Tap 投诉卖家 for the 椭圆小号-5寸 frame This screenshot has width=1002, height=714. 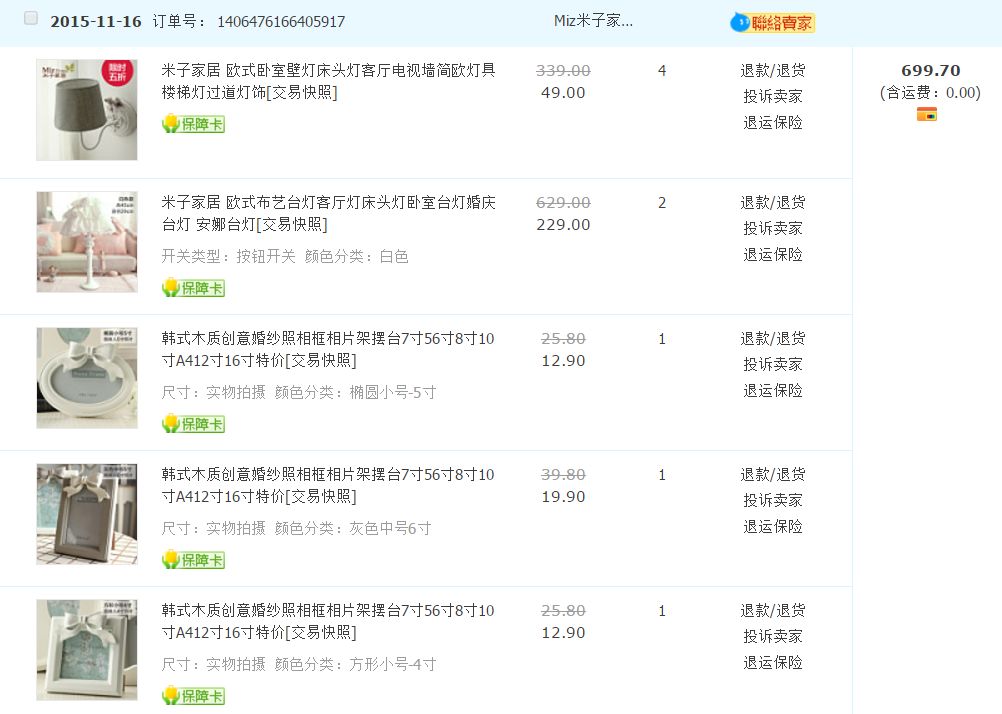[x=772, y=365]
